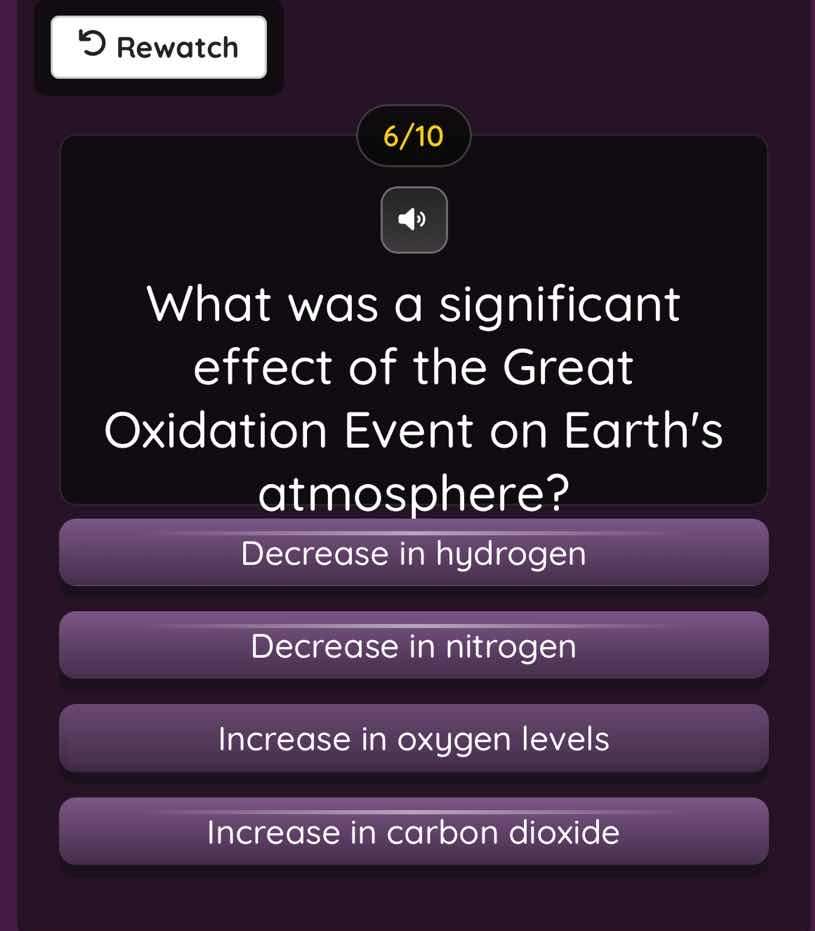Select answer 'Increase in oxygen levels'
Screen dimensions: 815x931
(414, 738)
